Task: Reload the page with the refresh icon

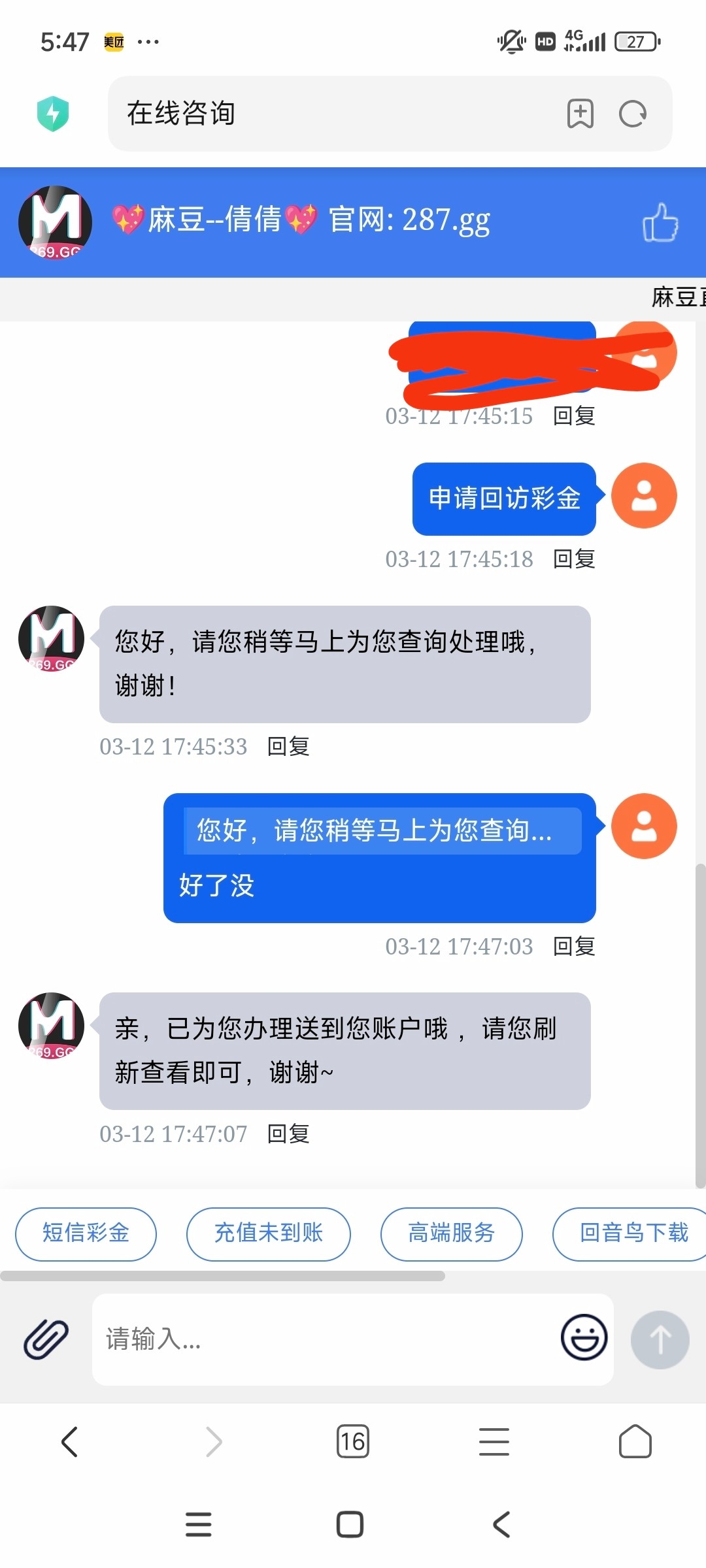Action: coord(632,114)
